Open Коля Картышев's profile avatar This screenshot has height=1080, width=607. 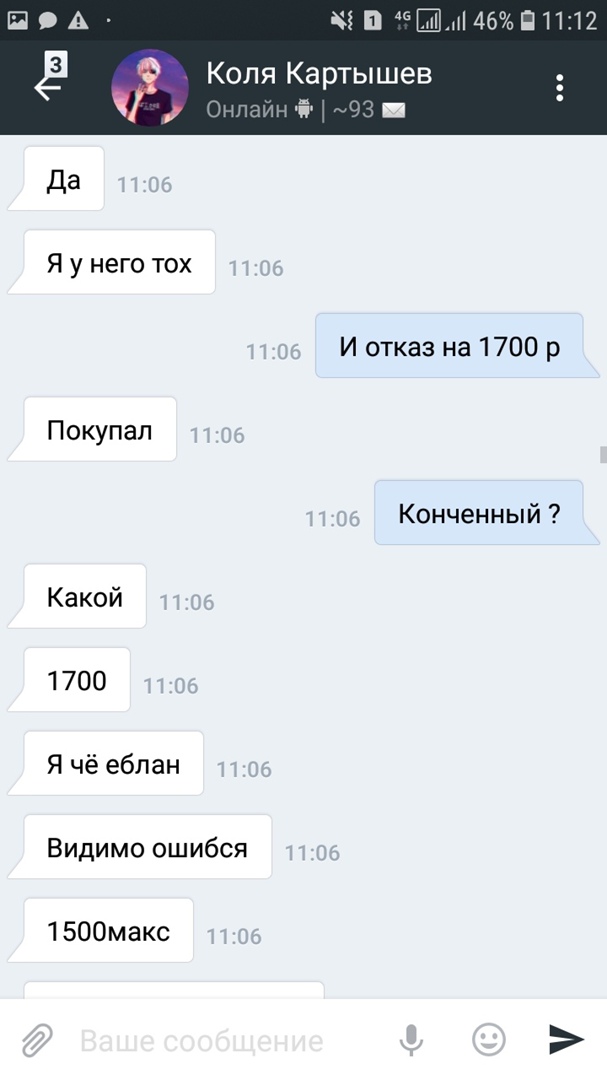coord(148,88)
